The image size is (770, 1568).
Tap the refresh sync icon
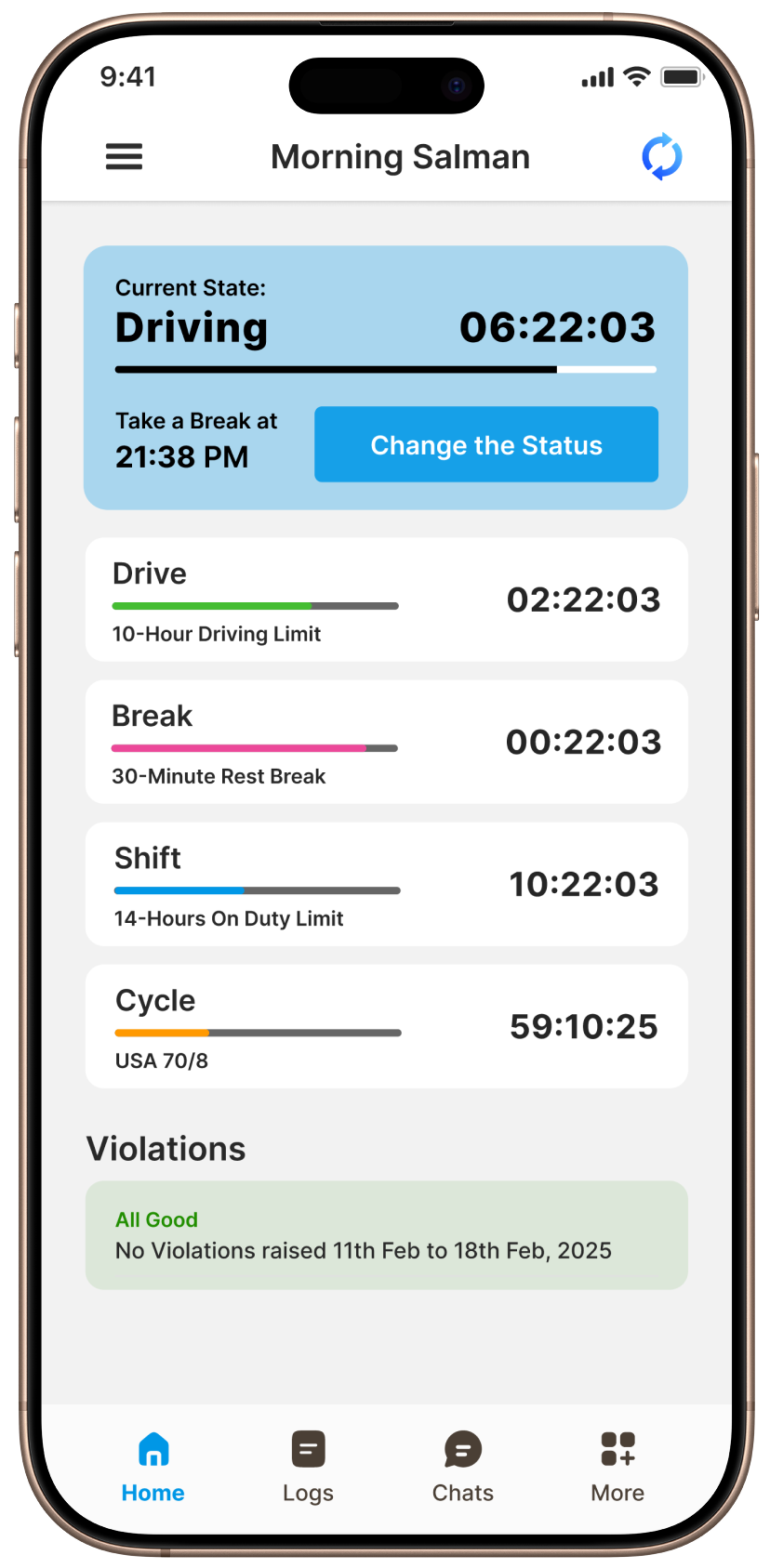click(661, 156)
